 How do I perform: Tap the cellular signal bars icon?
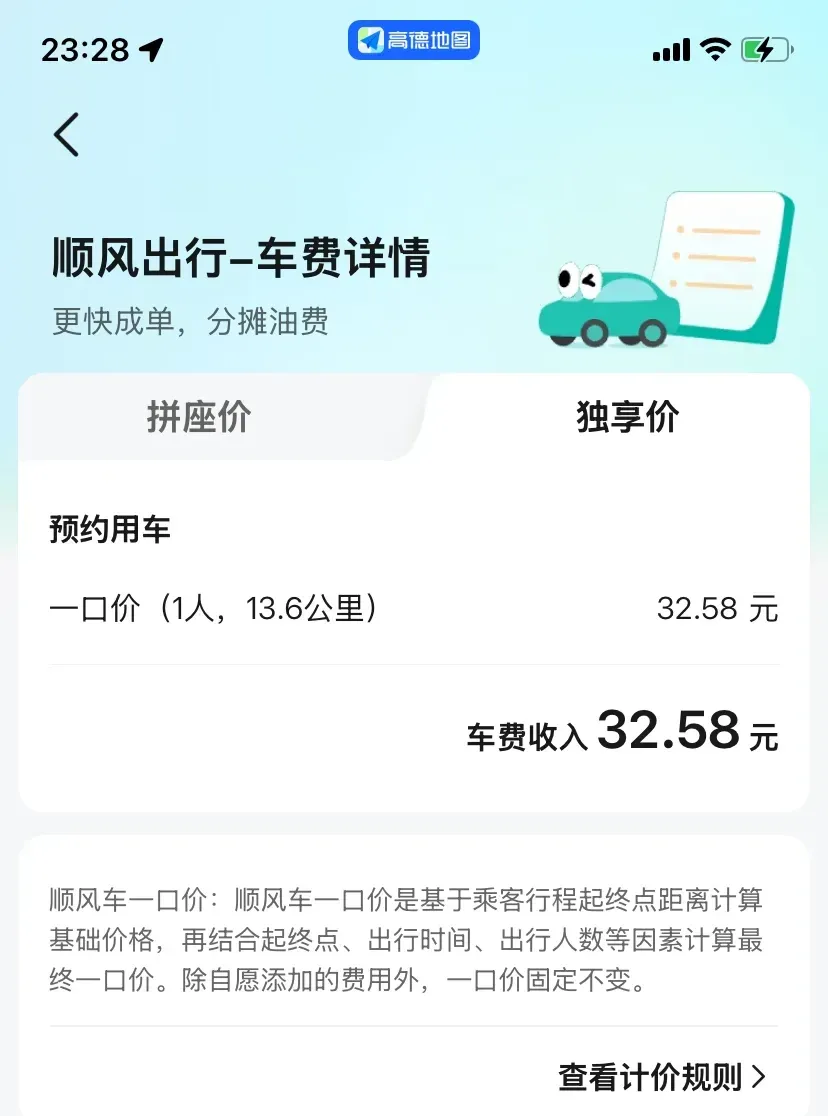671,48
